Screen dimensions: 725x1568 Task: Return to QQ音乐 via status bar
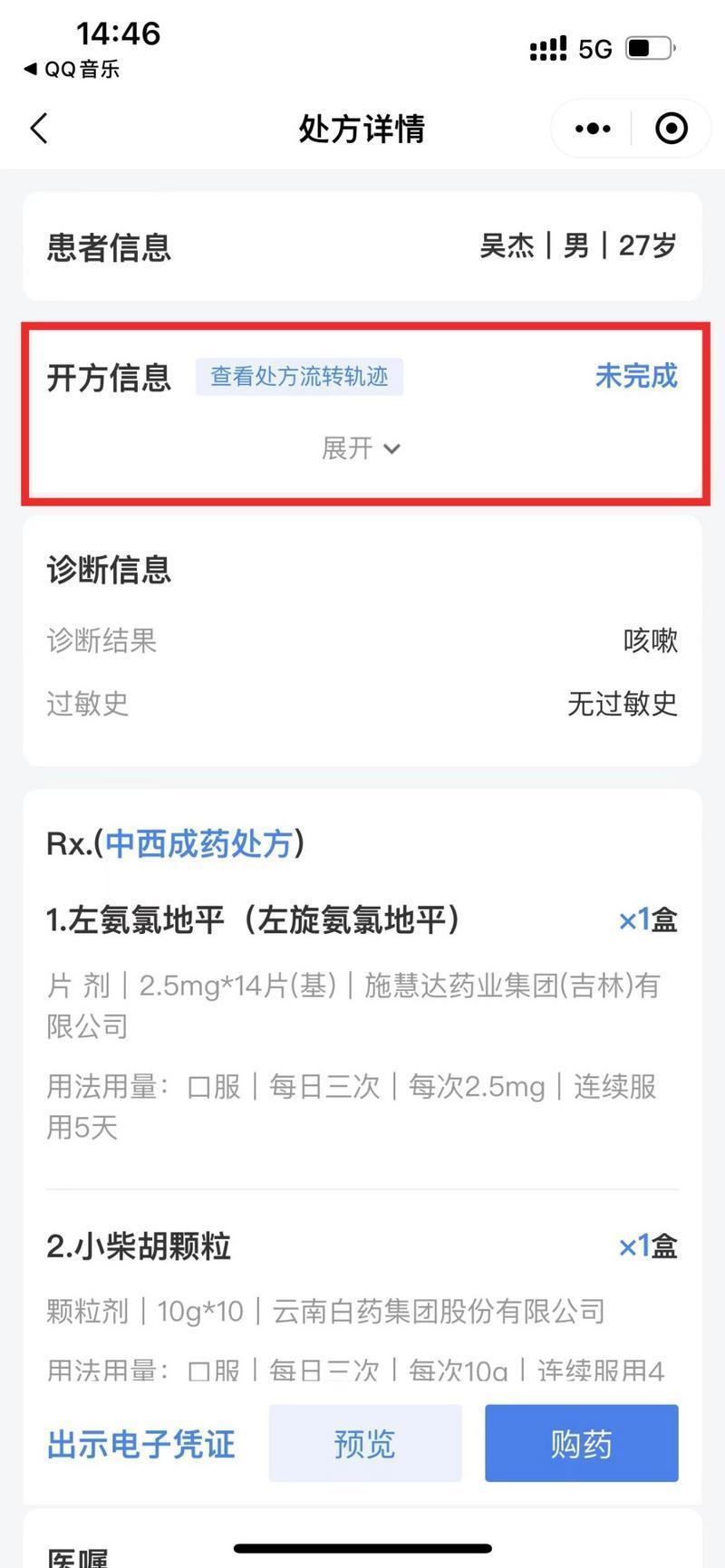coord(72,69)
